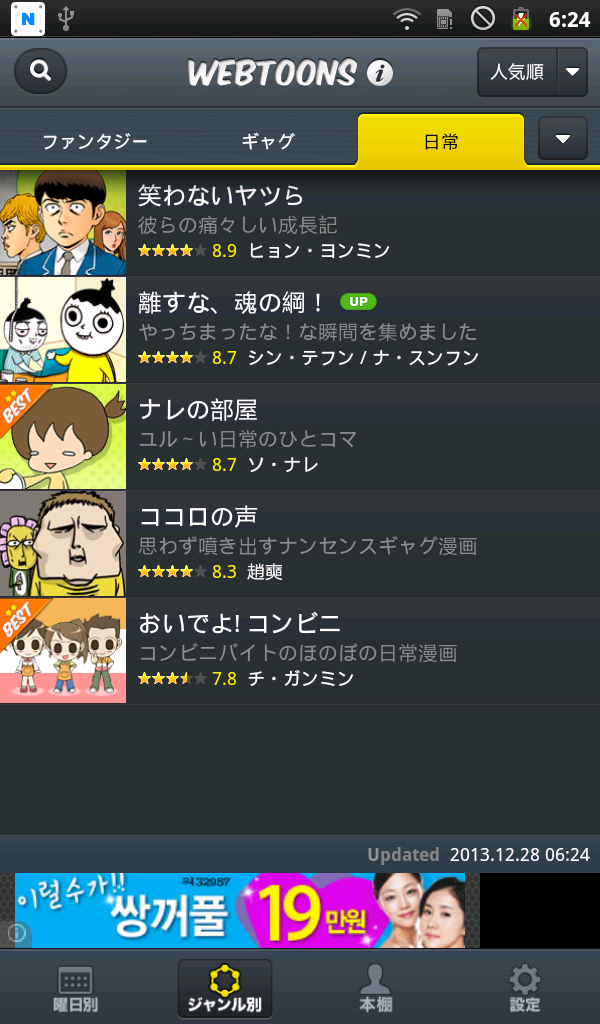The height and width of the screenshot is (1024, 600).
Task: Expand the genre list arrow
Action: point(563,139)
